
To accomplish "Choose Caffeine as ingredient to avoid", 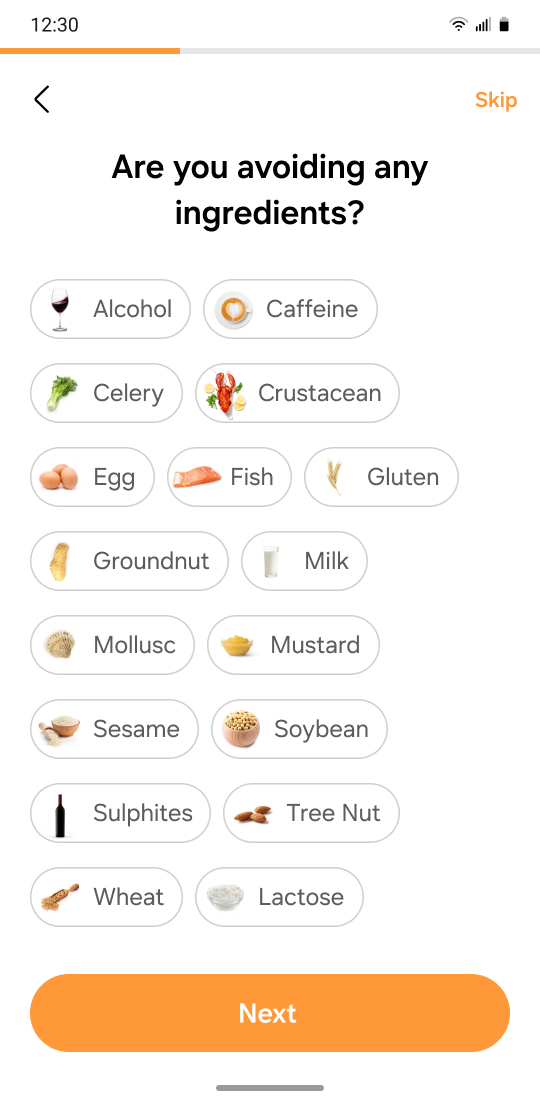I will (x=290, y=309).
